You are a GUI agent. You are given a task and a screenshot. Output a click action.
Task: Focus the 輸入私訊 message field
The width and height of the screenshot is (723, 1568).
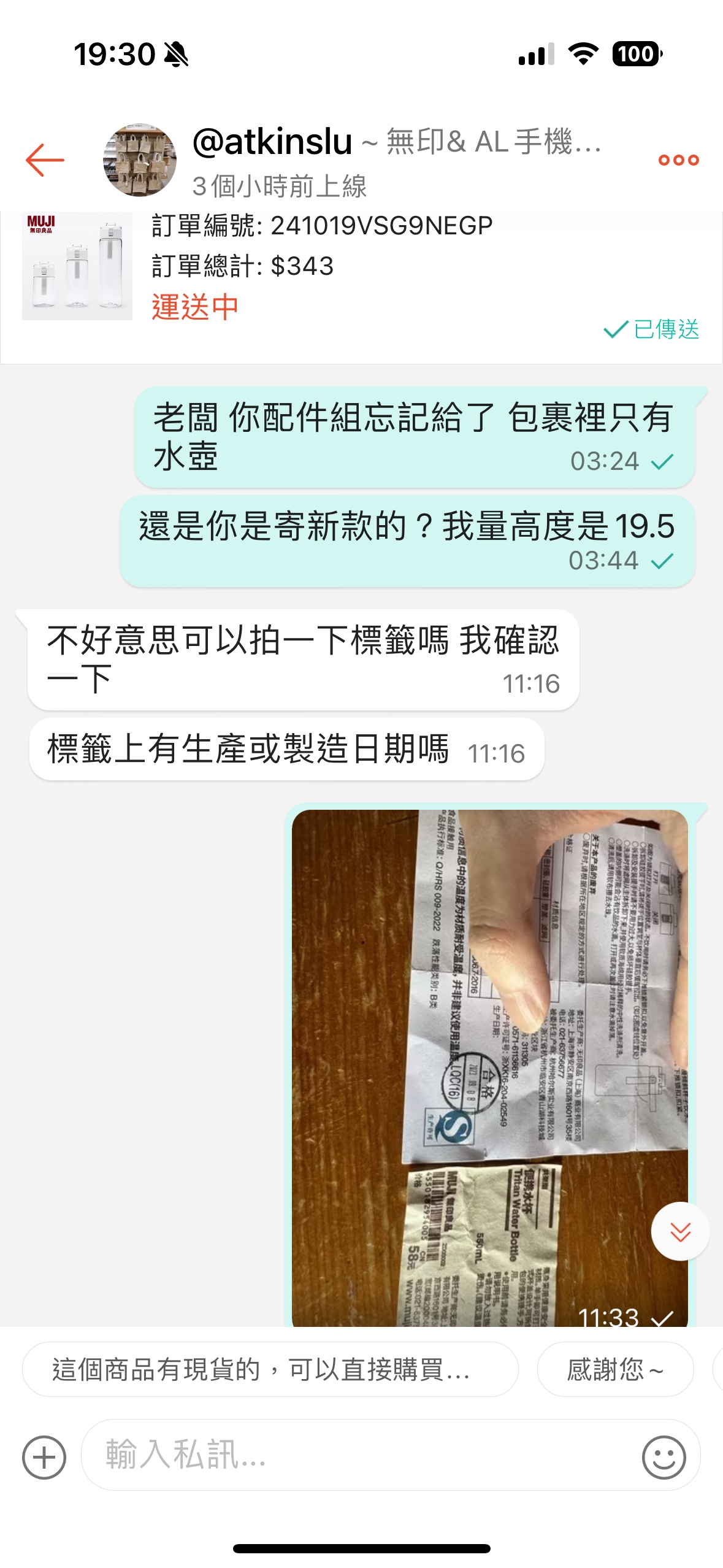point(362,1455)
